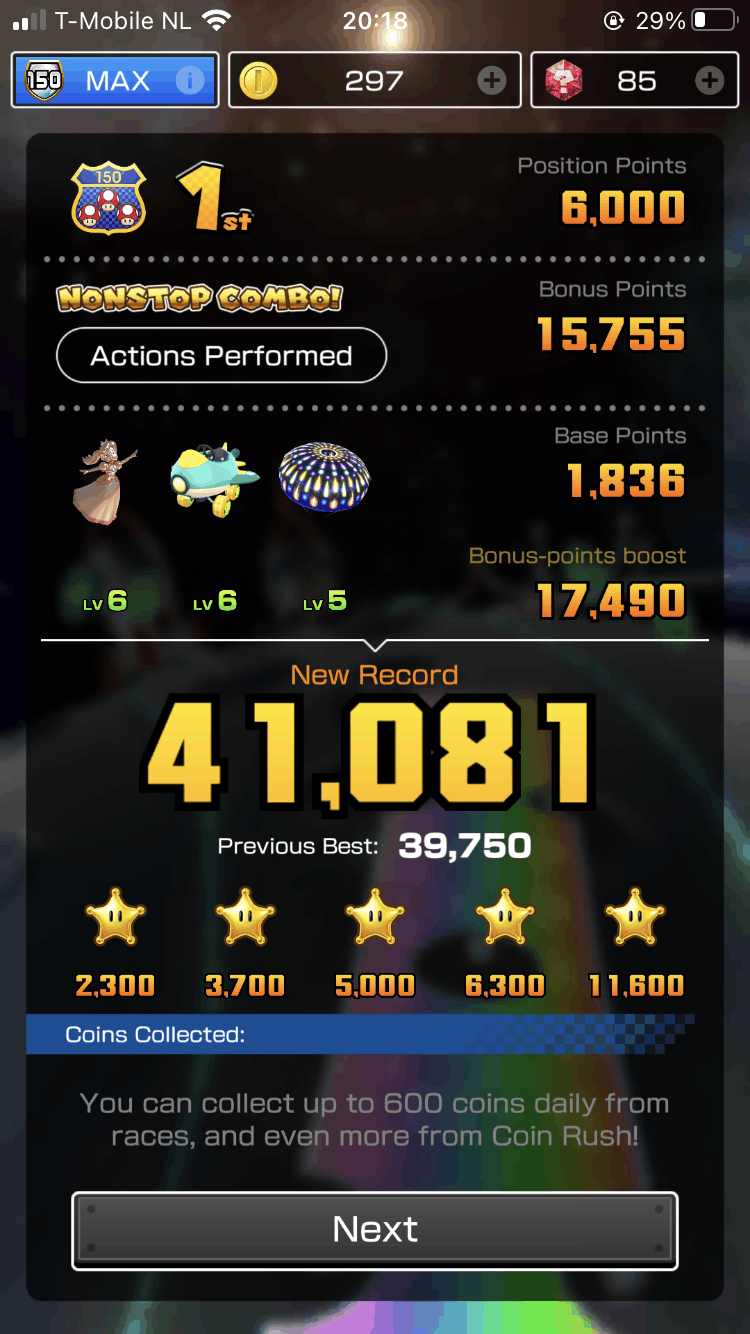
Task: Add more rubies with the plus icon
Action: click(x=709, y=81)
